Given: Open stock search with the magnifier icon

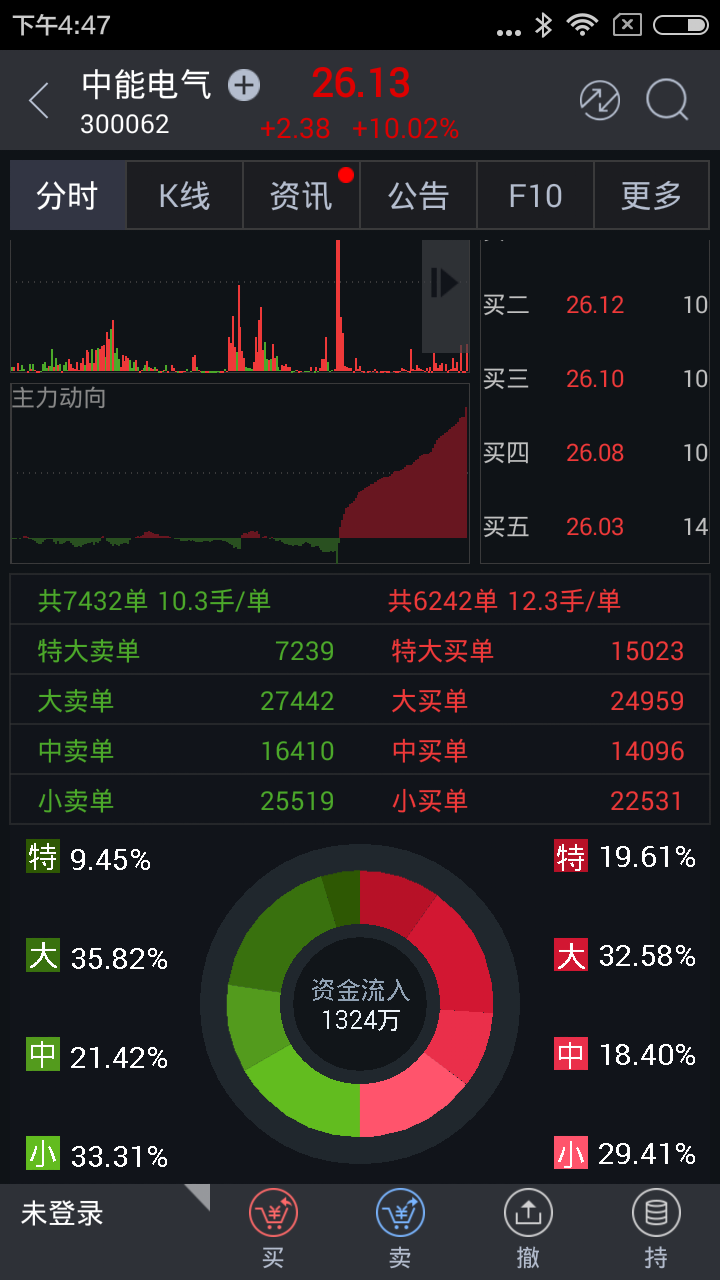Looking at the screenshot, I should point(667,101).
